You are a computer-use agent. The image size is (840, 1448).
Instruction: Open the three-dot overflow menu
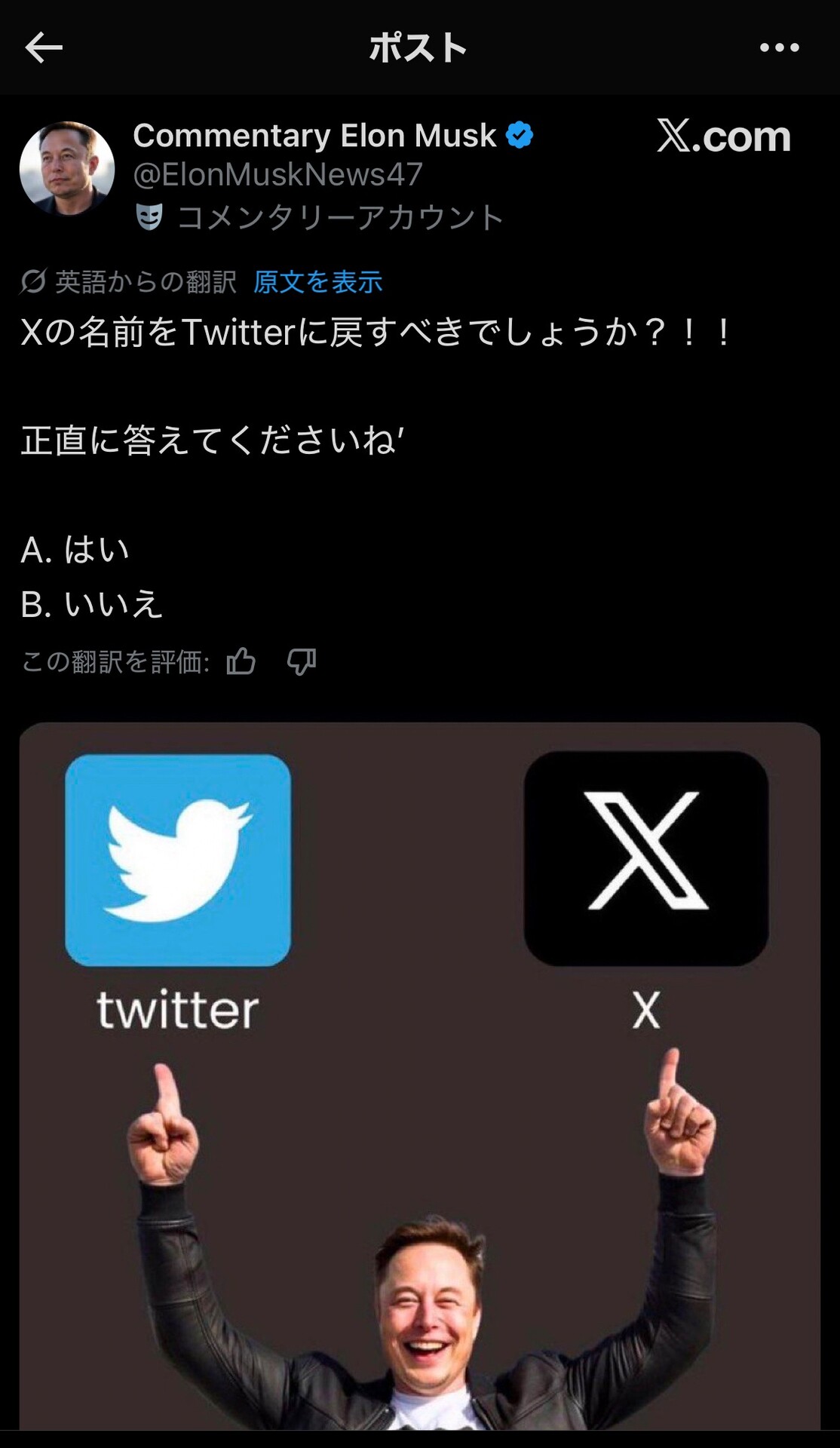[780, 48]
